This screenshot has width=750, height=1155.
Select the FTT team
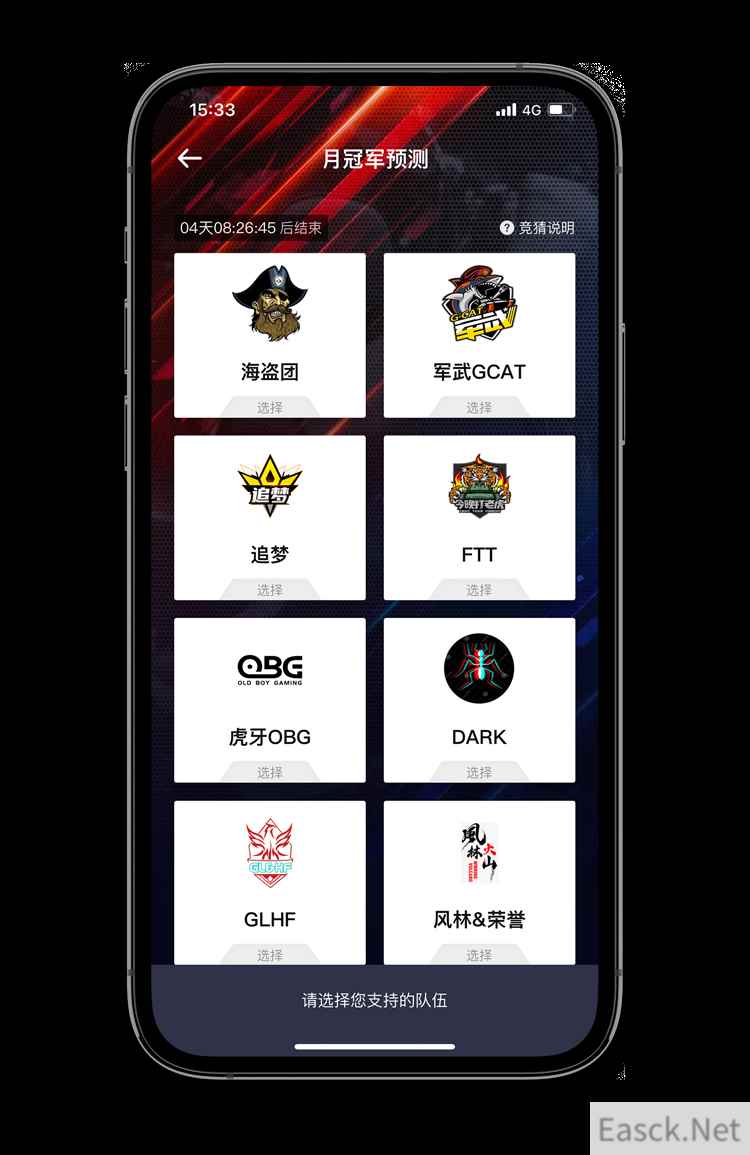[479, 590]
